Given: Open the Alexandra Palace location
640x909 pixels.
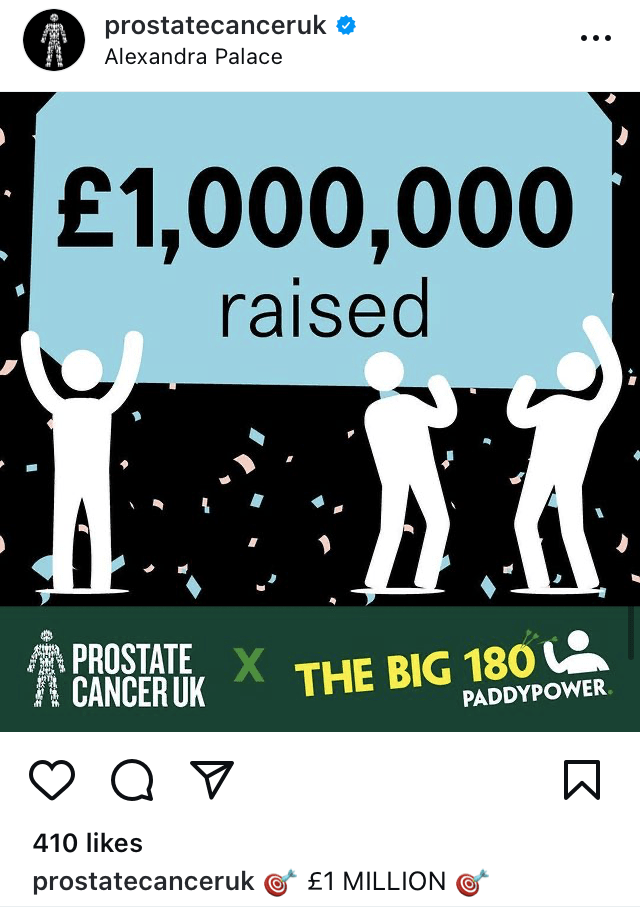Looking at the screenshot, I should tap(193, 57).
